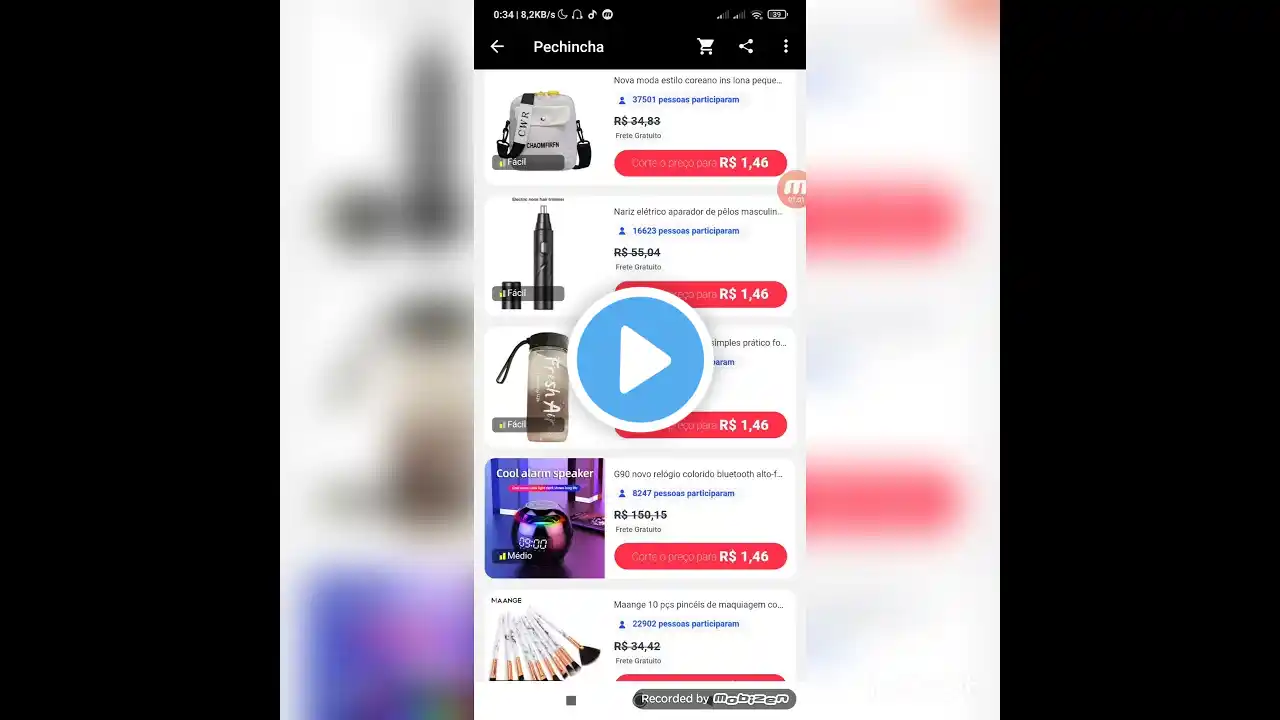Share the Pechincha page

coord(746,46)
